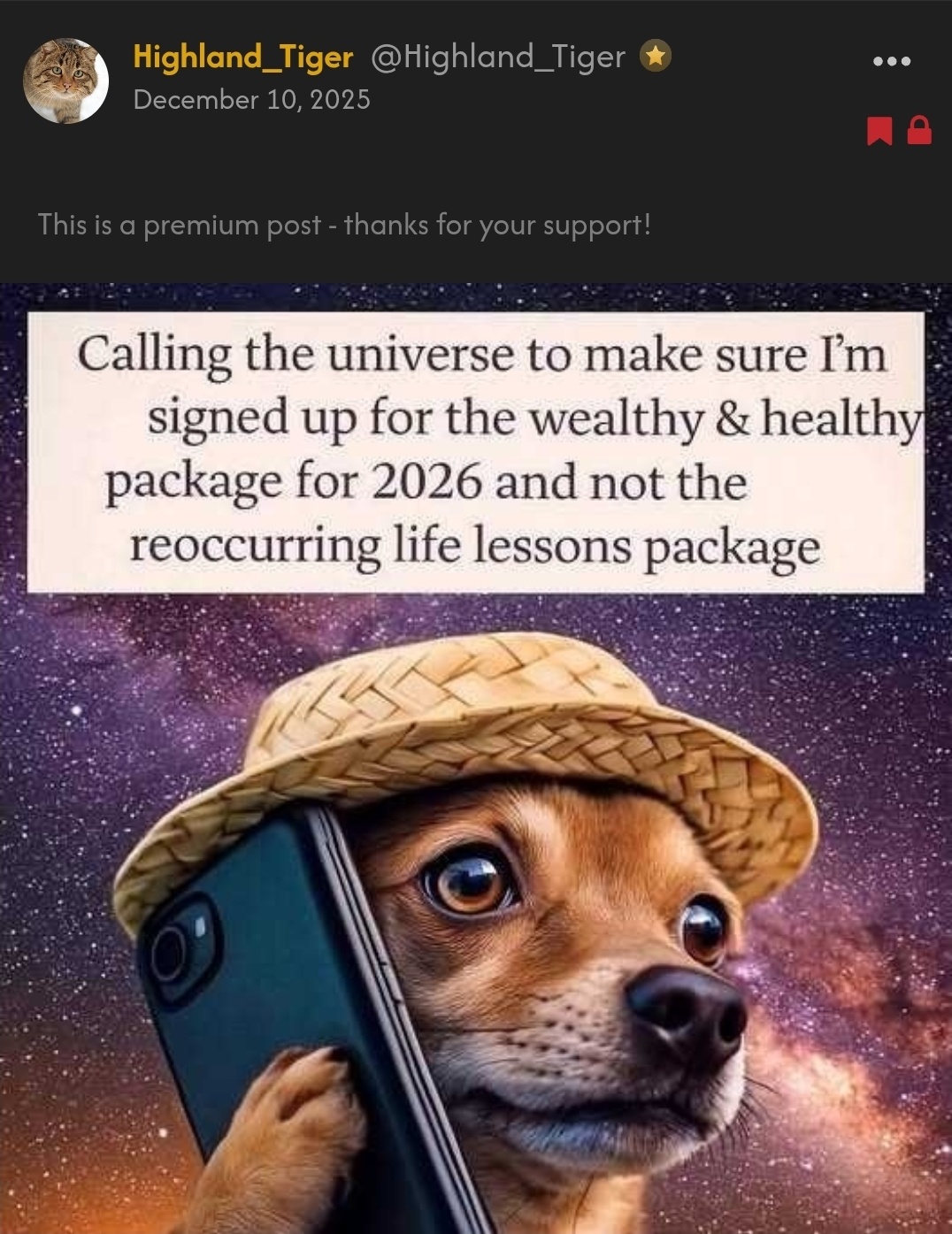Tap the red premium lock icon
The height and width of the screenshot is (1234, 952).
coord(920,130)
